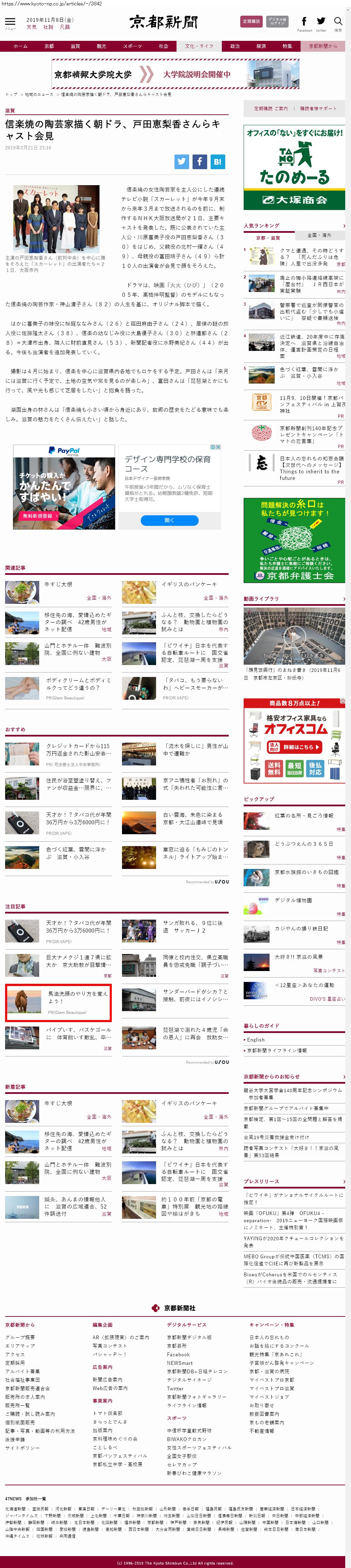The width and height of the screenshot is (351, 1568).
Task: Switch to the 滋賀 navigation tab
Action: (75, 46)
